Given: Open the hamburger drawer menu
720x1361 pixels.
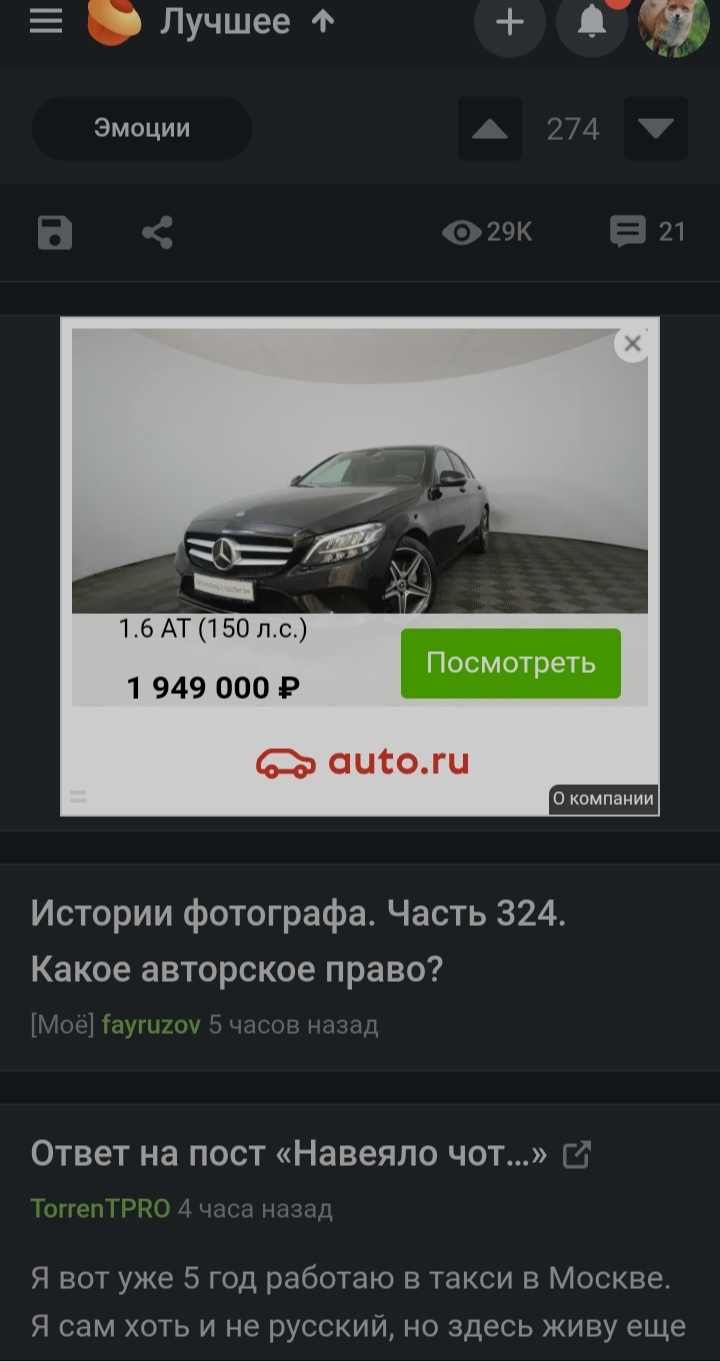Looking at the screenshot, I should 46,22.
